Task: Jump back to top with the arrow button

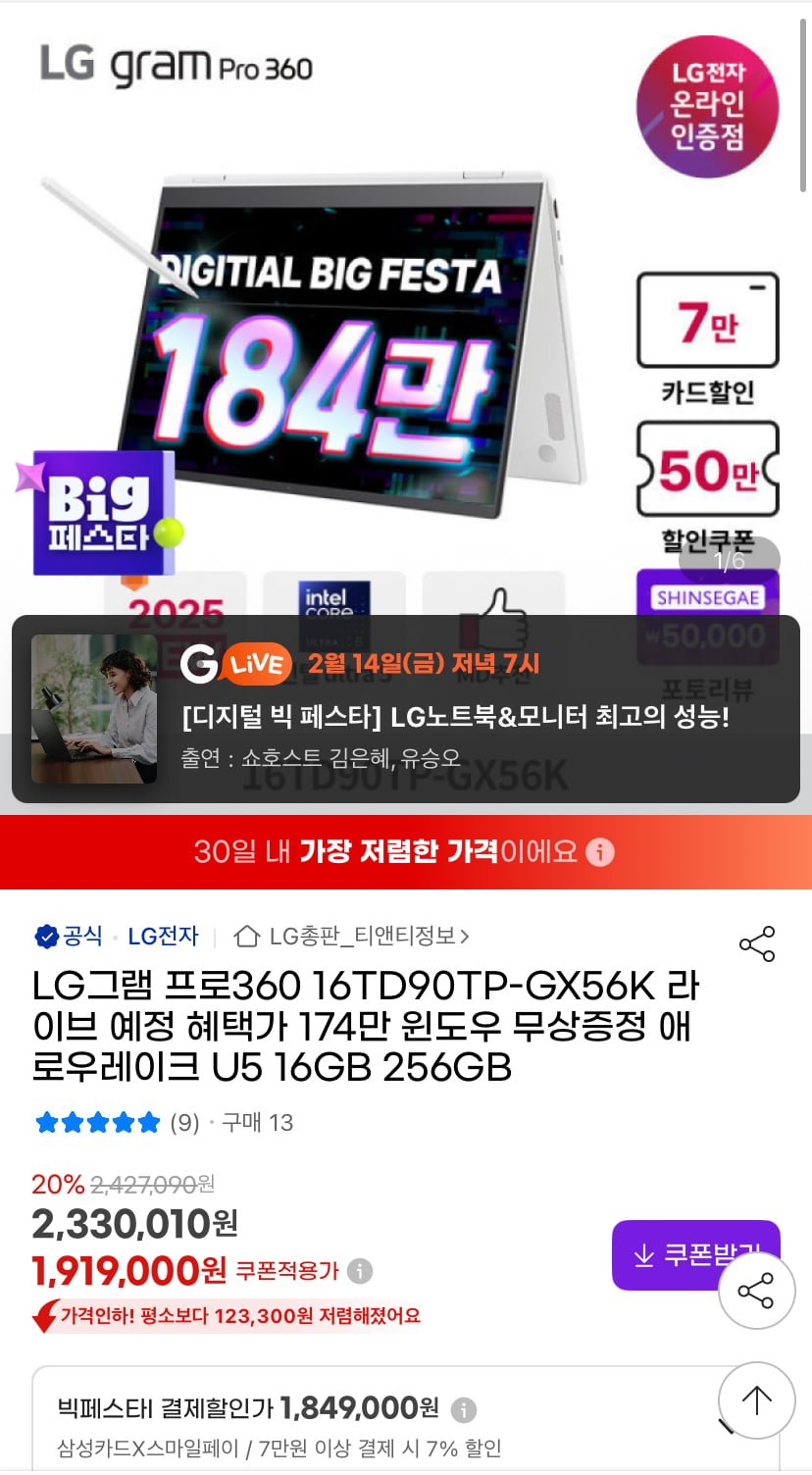Action: pos(755,1399)
